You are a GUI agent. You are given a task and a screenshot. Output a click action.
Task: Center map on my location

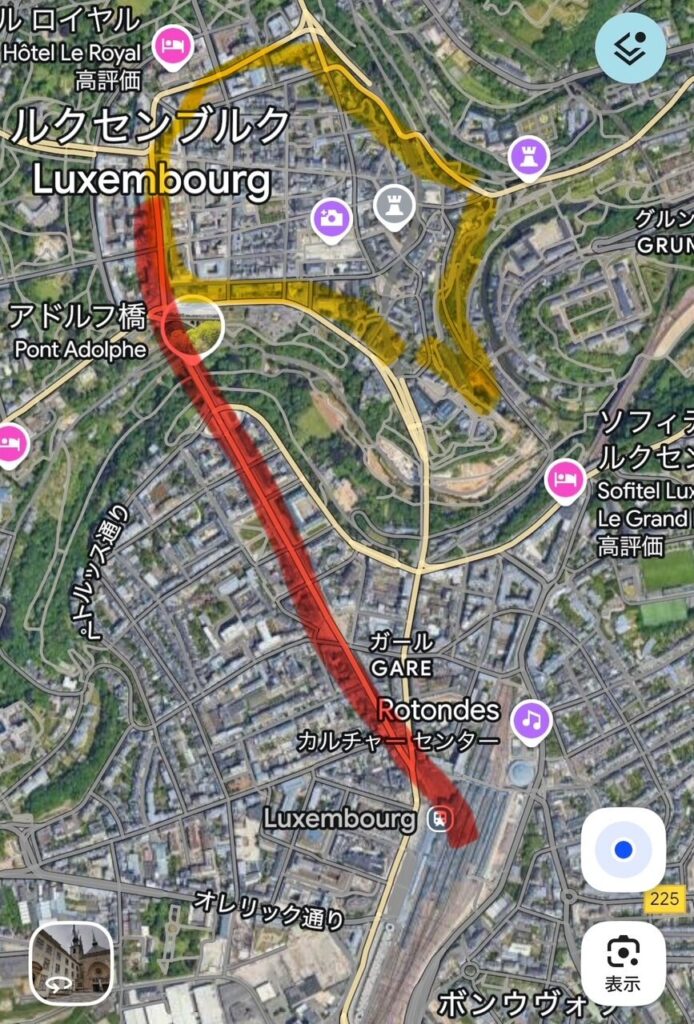click(x=623, y=850)
